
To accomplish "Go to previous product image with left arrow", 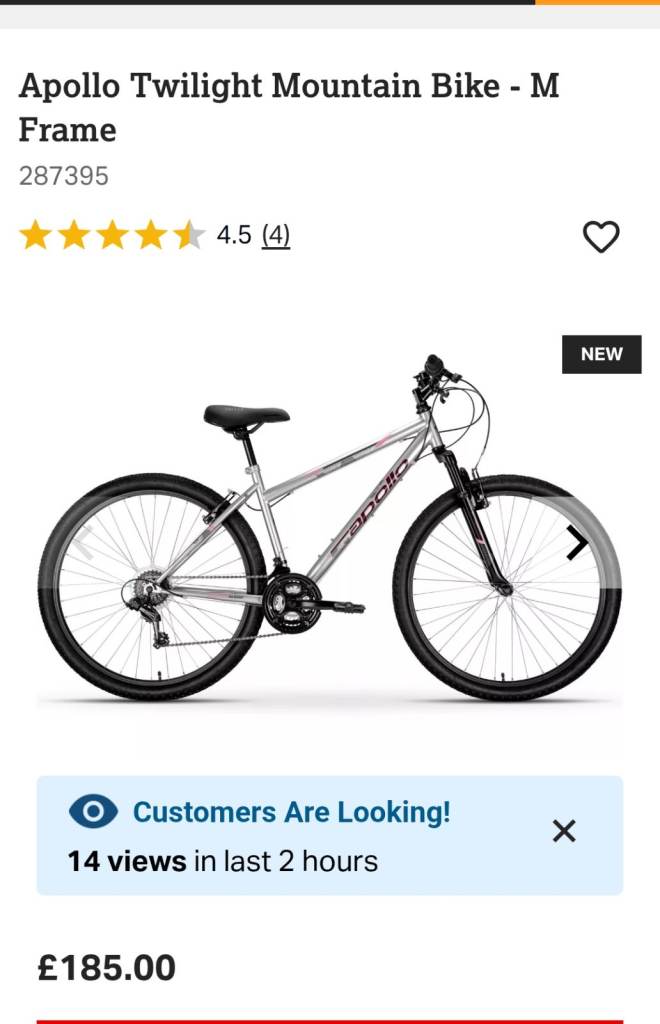I will pos(85,543).
